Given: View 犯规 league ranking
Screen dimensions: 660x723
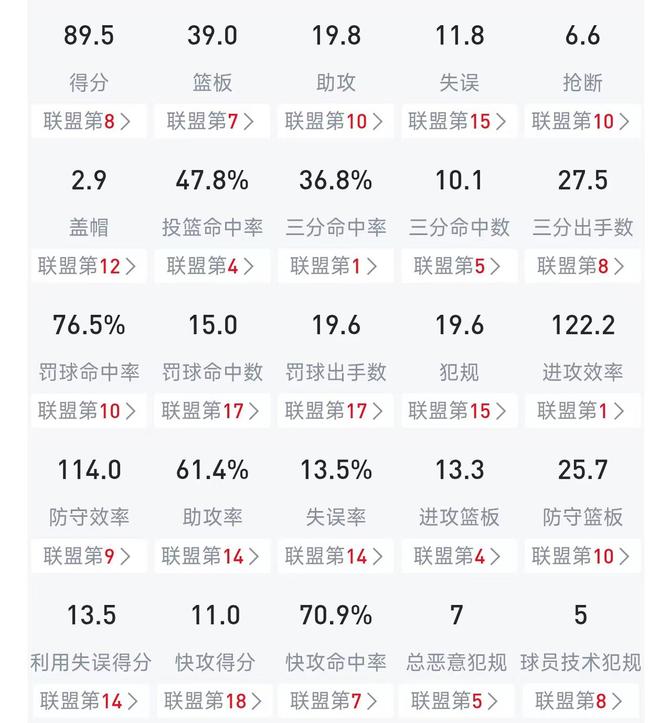Looking at the screenshot, I should click(x=459, y=411).
